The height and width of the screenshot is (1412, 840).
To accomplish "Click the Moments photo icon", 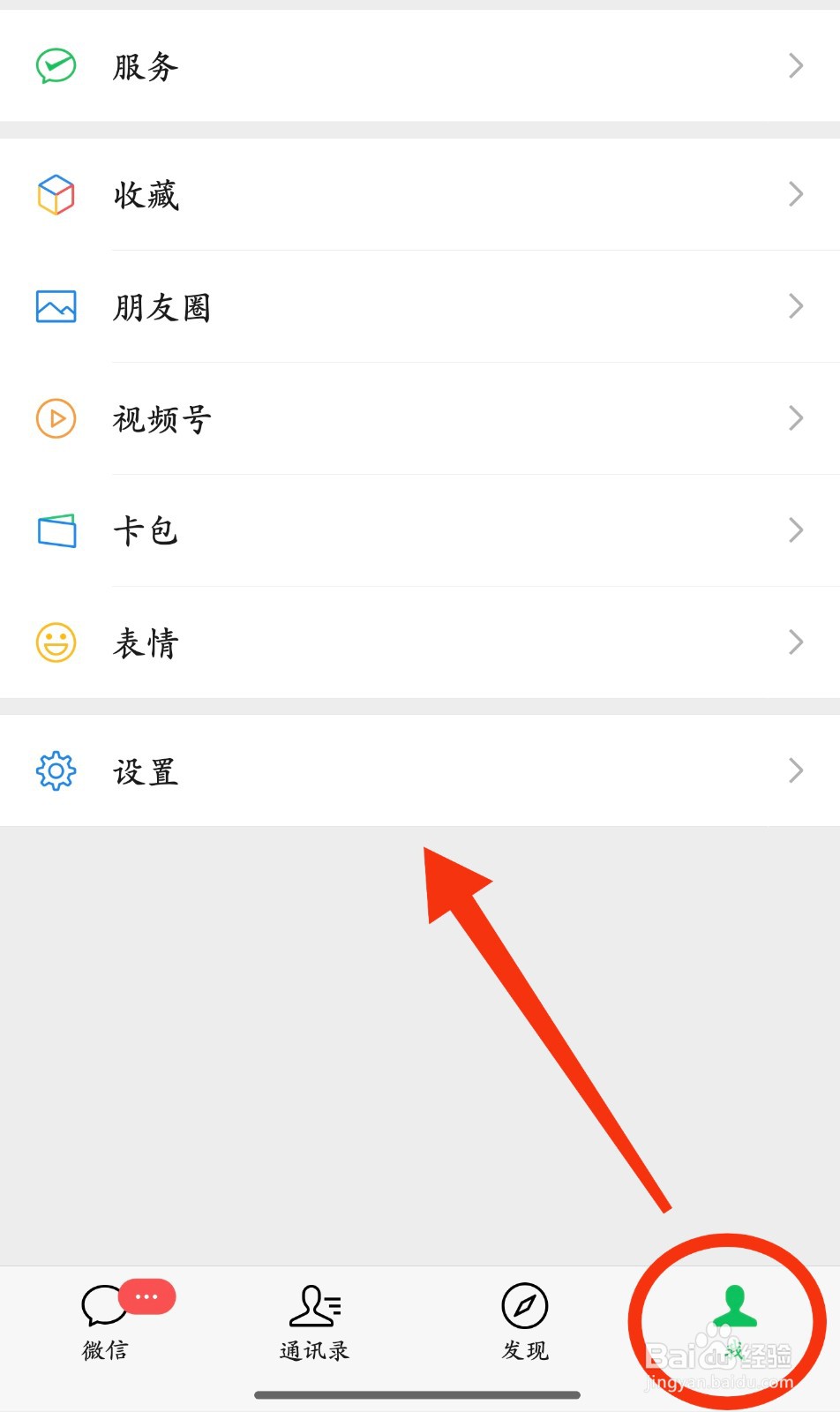I will [x=55, y=306].
